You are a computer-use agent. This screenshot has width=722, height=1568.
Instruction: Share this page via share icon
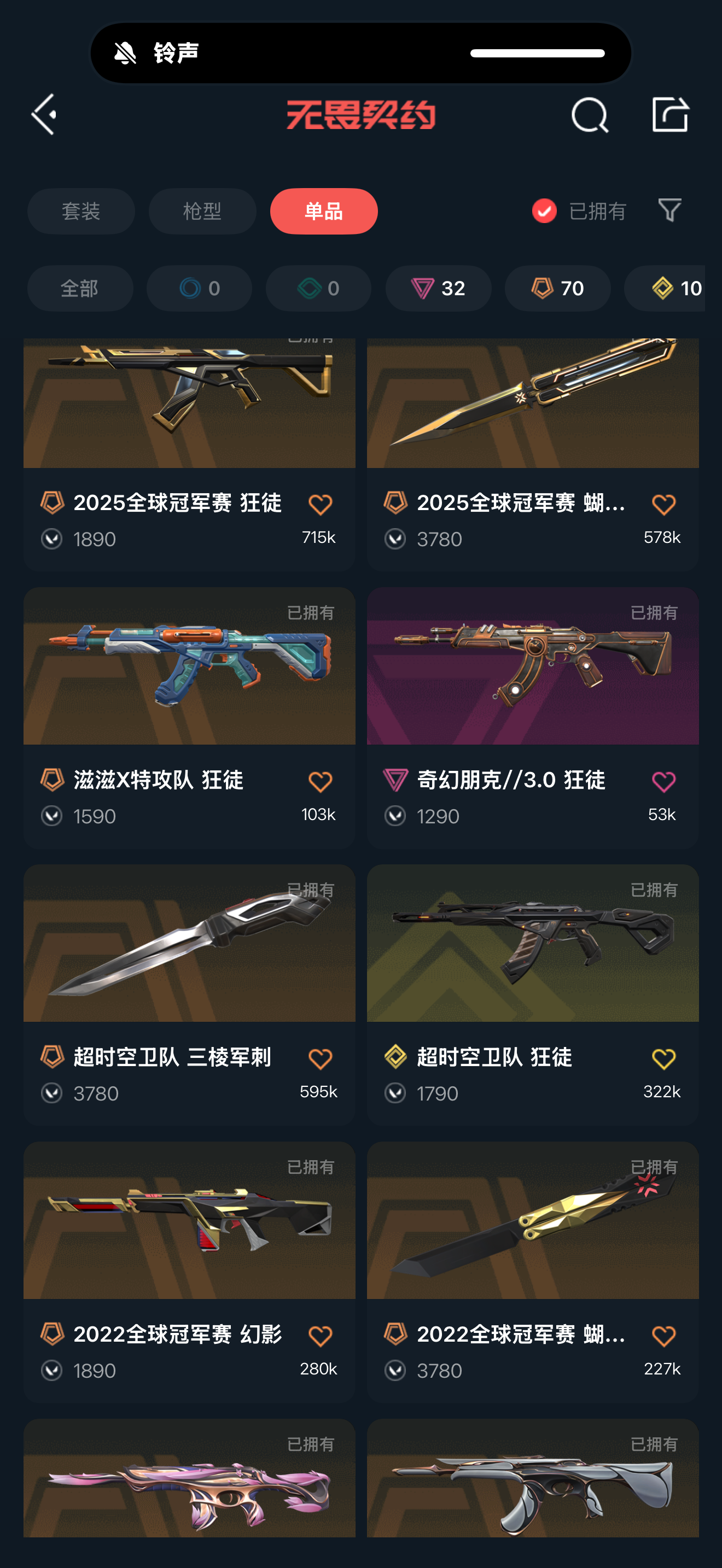click(x=669, y=114)
